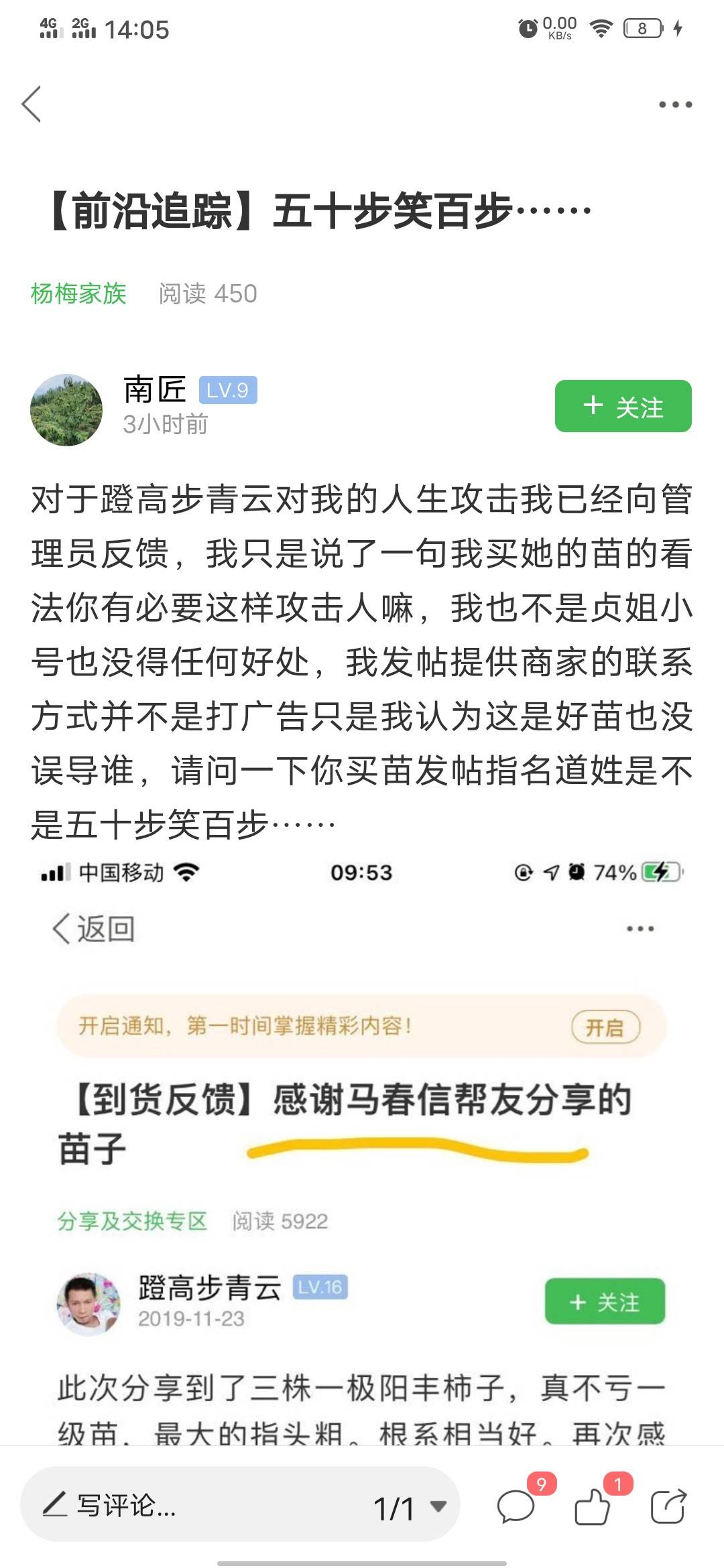Open the three-dot overflow menu
This screenshot has width=724, height=1568.
[x=674, y=105]
